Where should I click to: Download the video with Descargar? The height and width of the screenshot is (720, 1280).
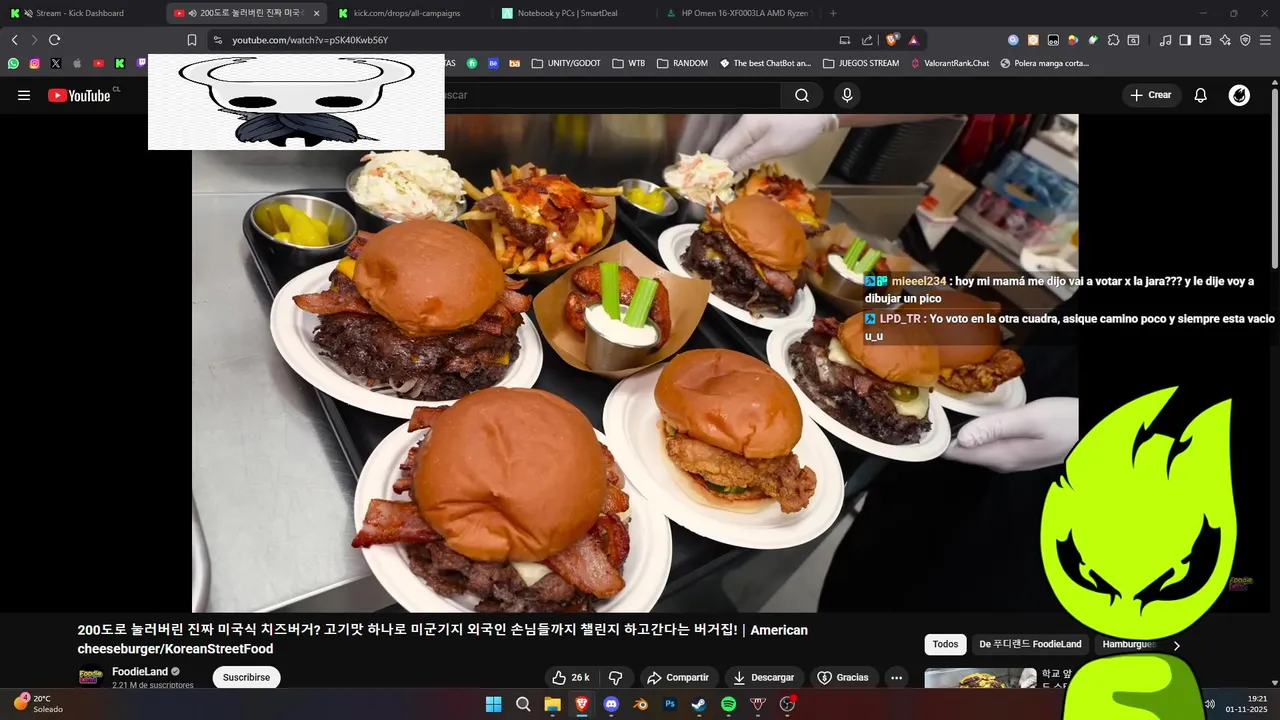tap(763, 677)
